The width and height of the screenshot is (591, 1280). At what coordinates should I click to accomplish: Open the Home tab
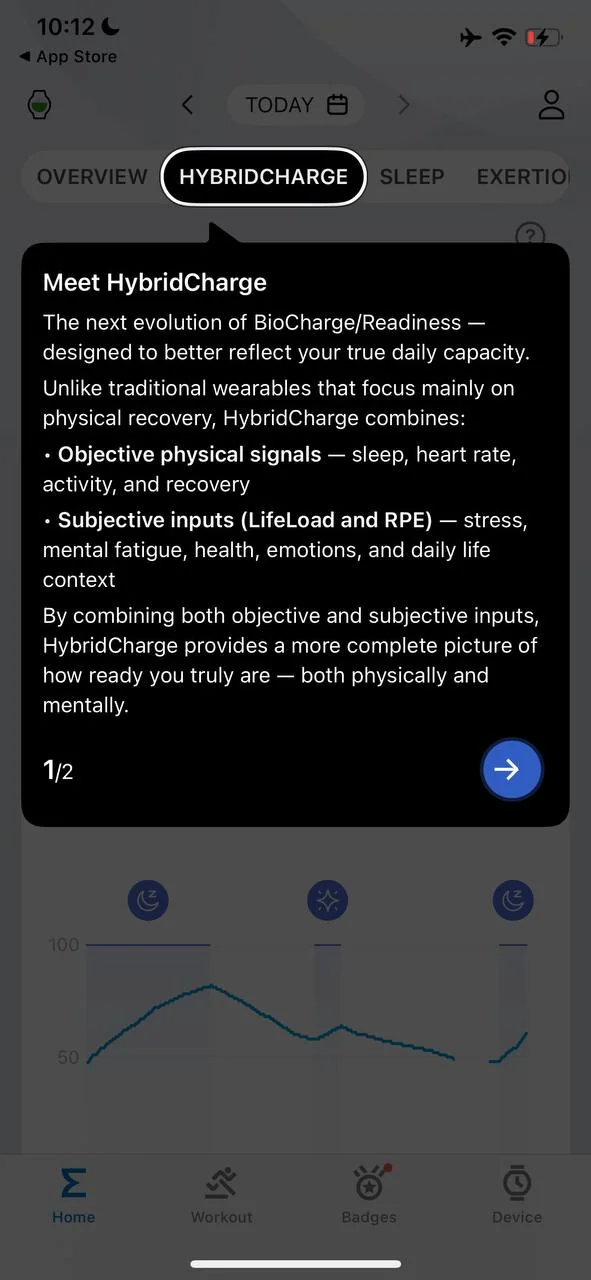tap(74, 1196)
